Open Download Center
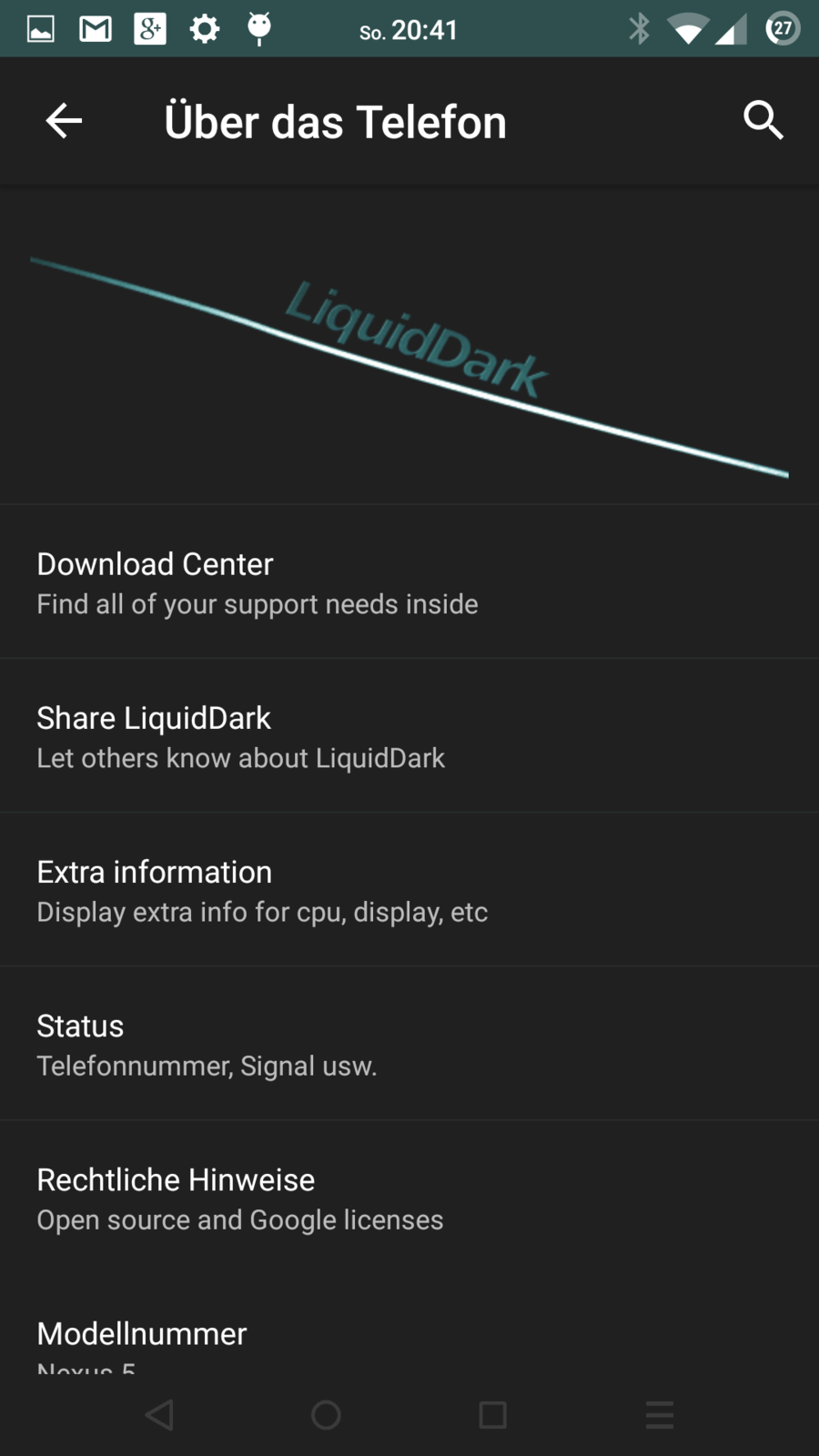The image size is (819, 1456). 409,582
